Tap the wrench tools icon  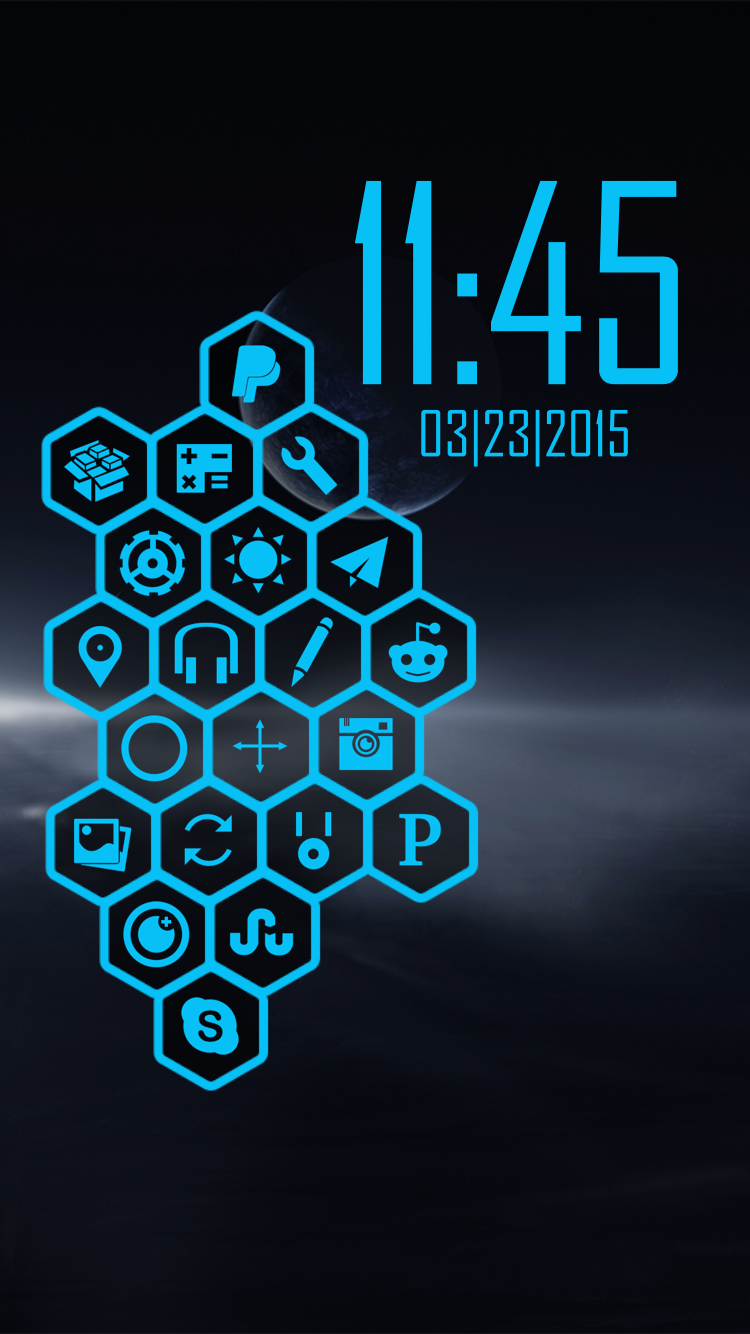pos(311,468)
